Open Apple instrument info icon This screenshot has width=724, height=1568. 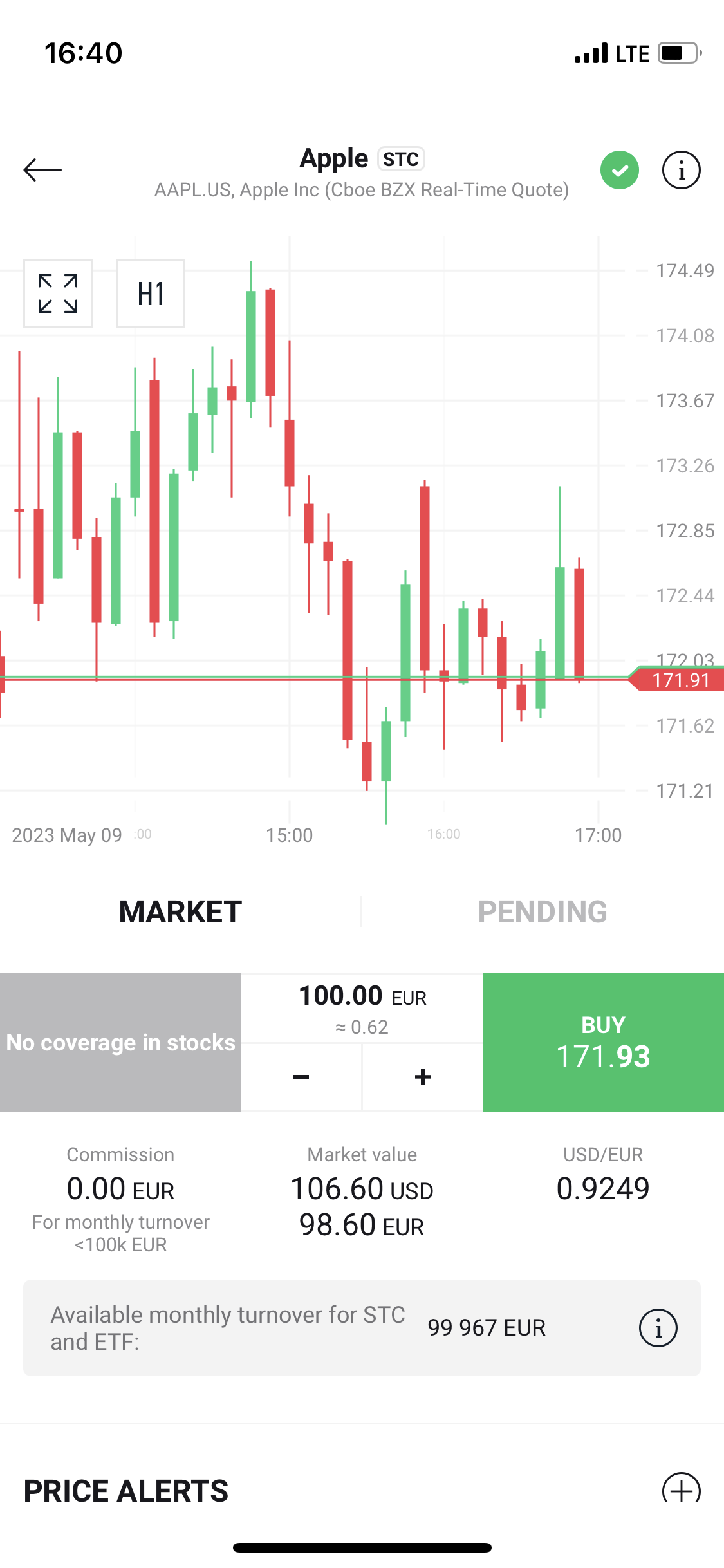click(681, 170)
